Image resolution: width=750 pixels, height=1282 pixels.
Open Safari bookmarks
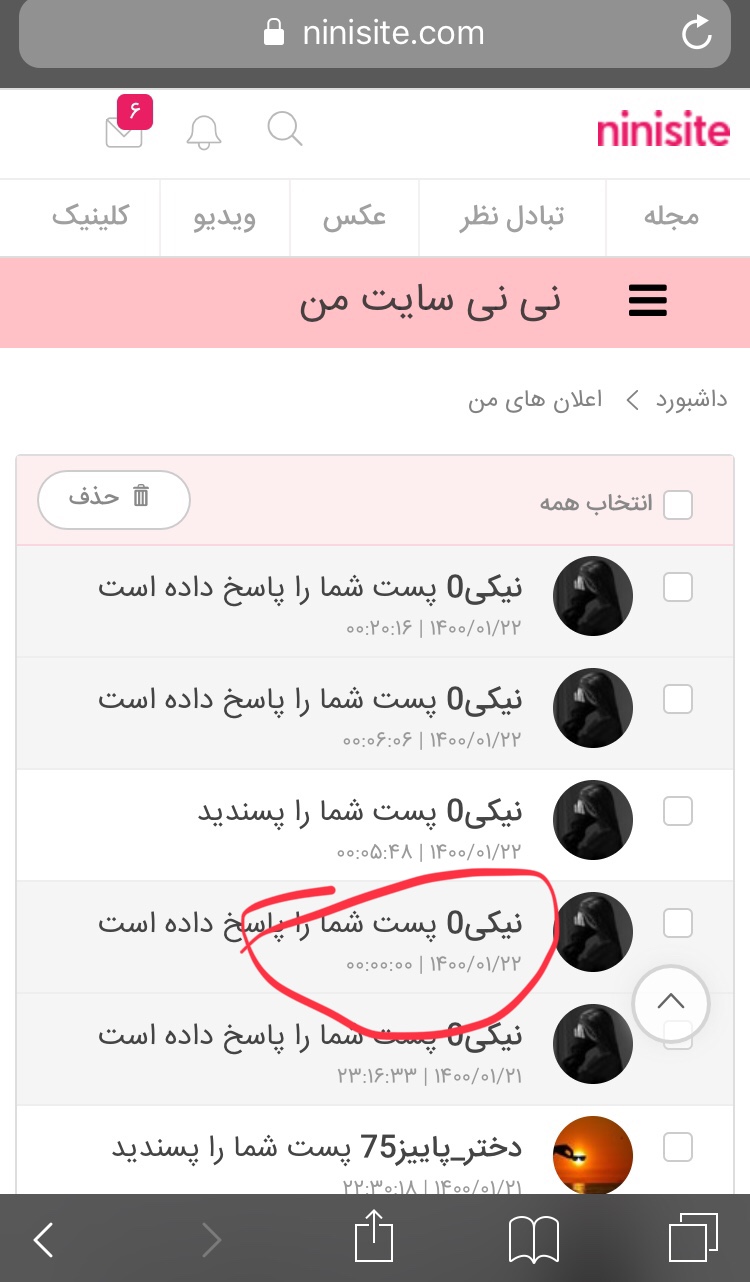click(x=533, y=1240)
